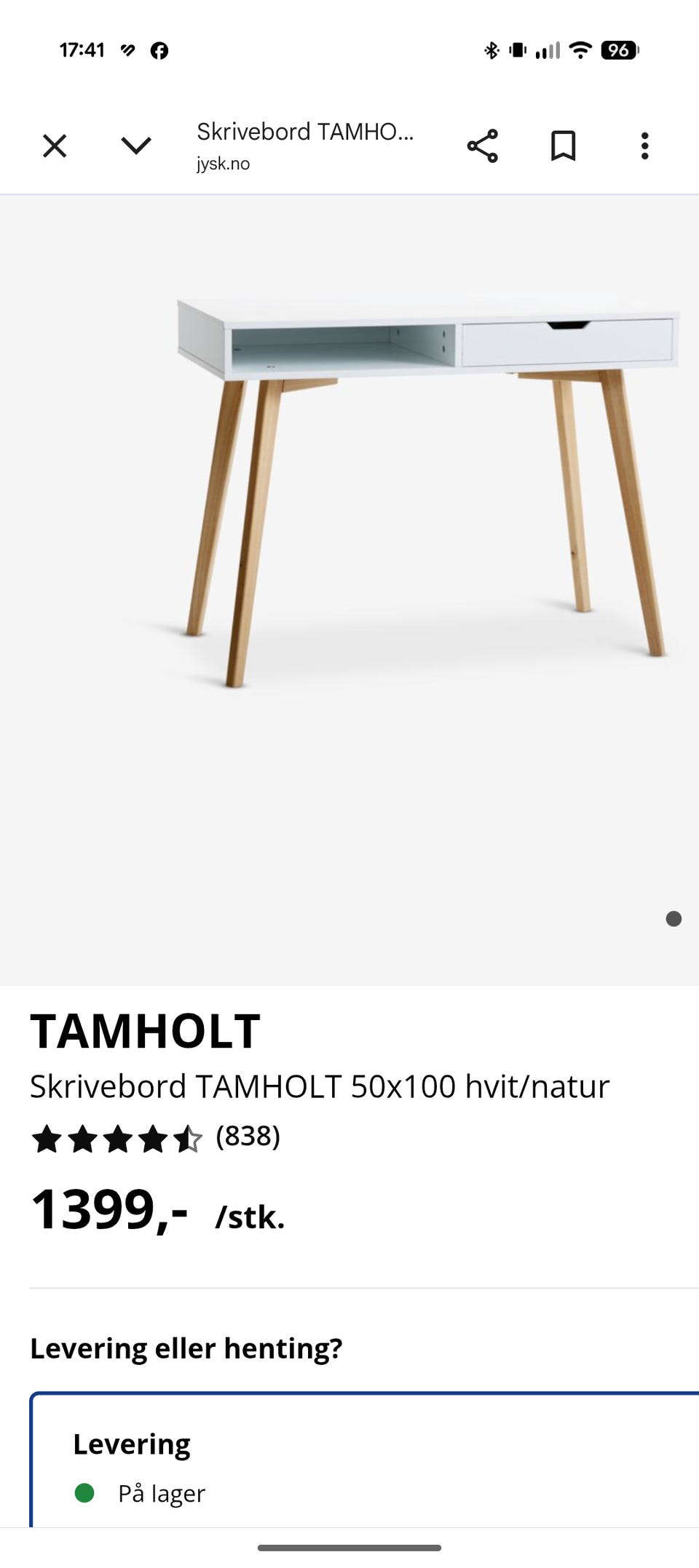Select the image carousel page indicator dot
Image resolution: width=699 pixels, height=1568 pixels.
pyautogui.click(x=672, y=919)
